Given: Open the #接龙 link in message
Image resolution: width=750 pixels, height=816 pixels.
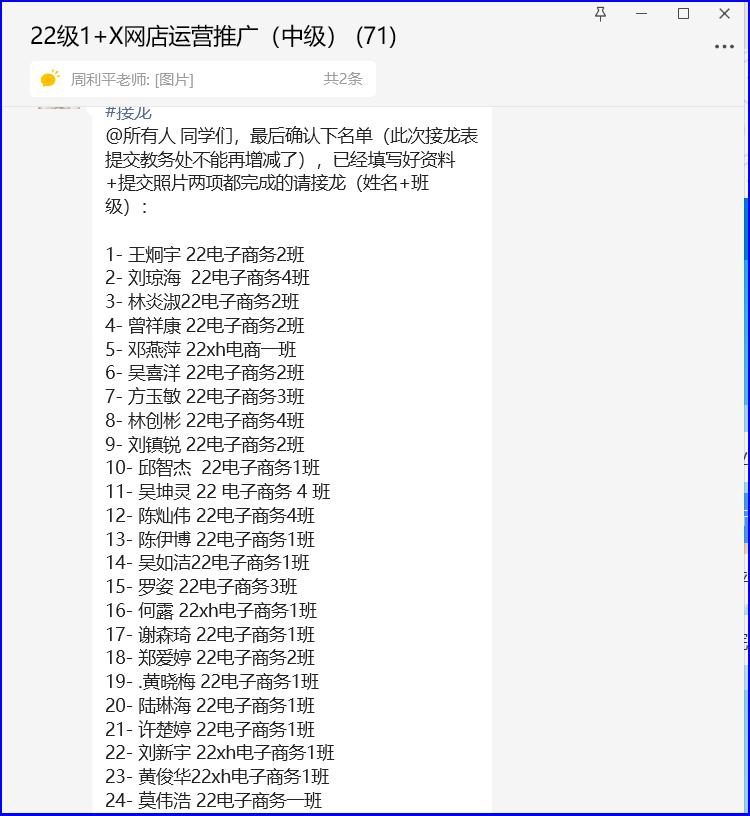Looking at the screenshot, I should click(128, 113).
